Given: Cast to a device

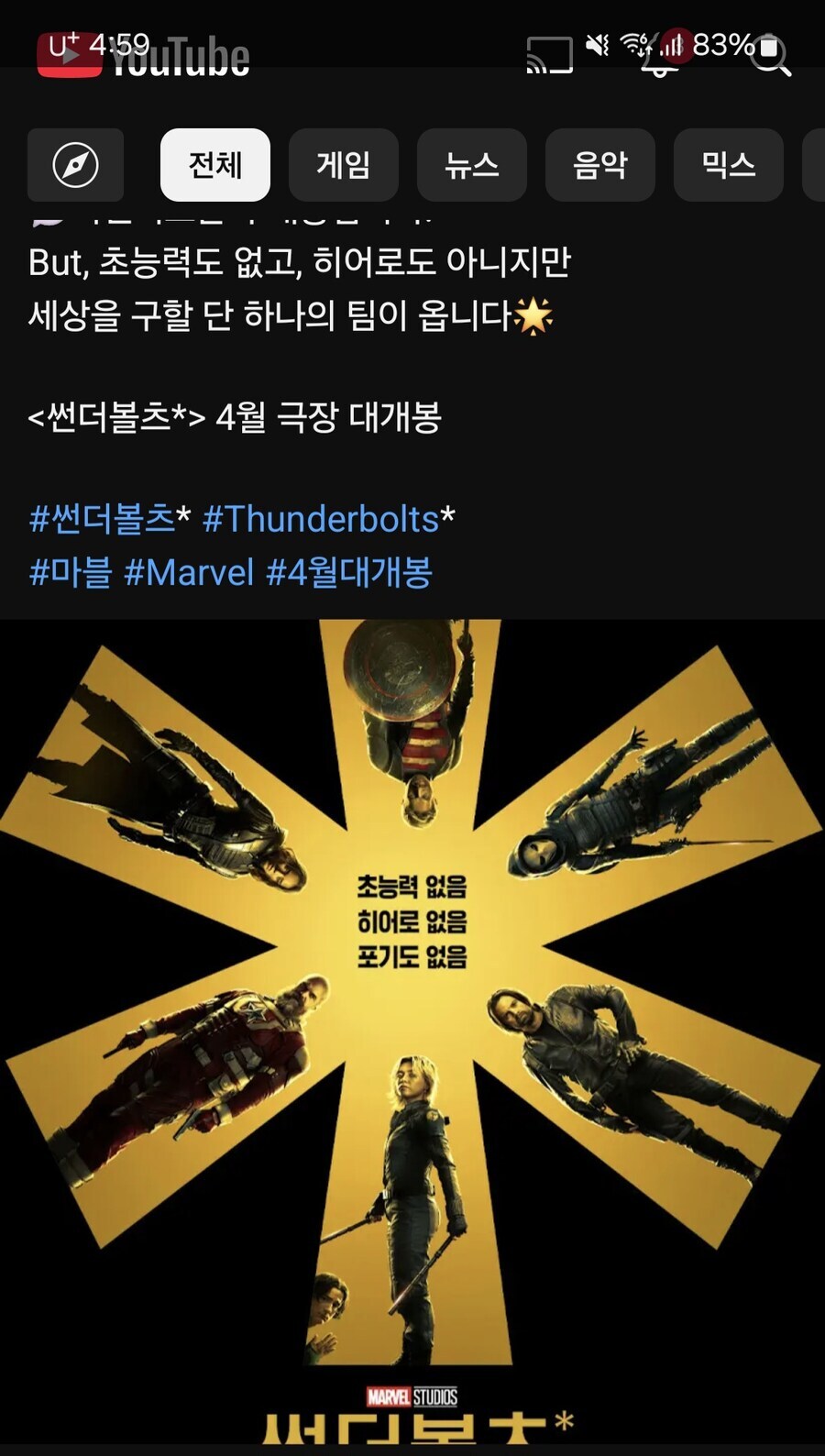Looking at the screenshot, I should (x=550, y=55).
